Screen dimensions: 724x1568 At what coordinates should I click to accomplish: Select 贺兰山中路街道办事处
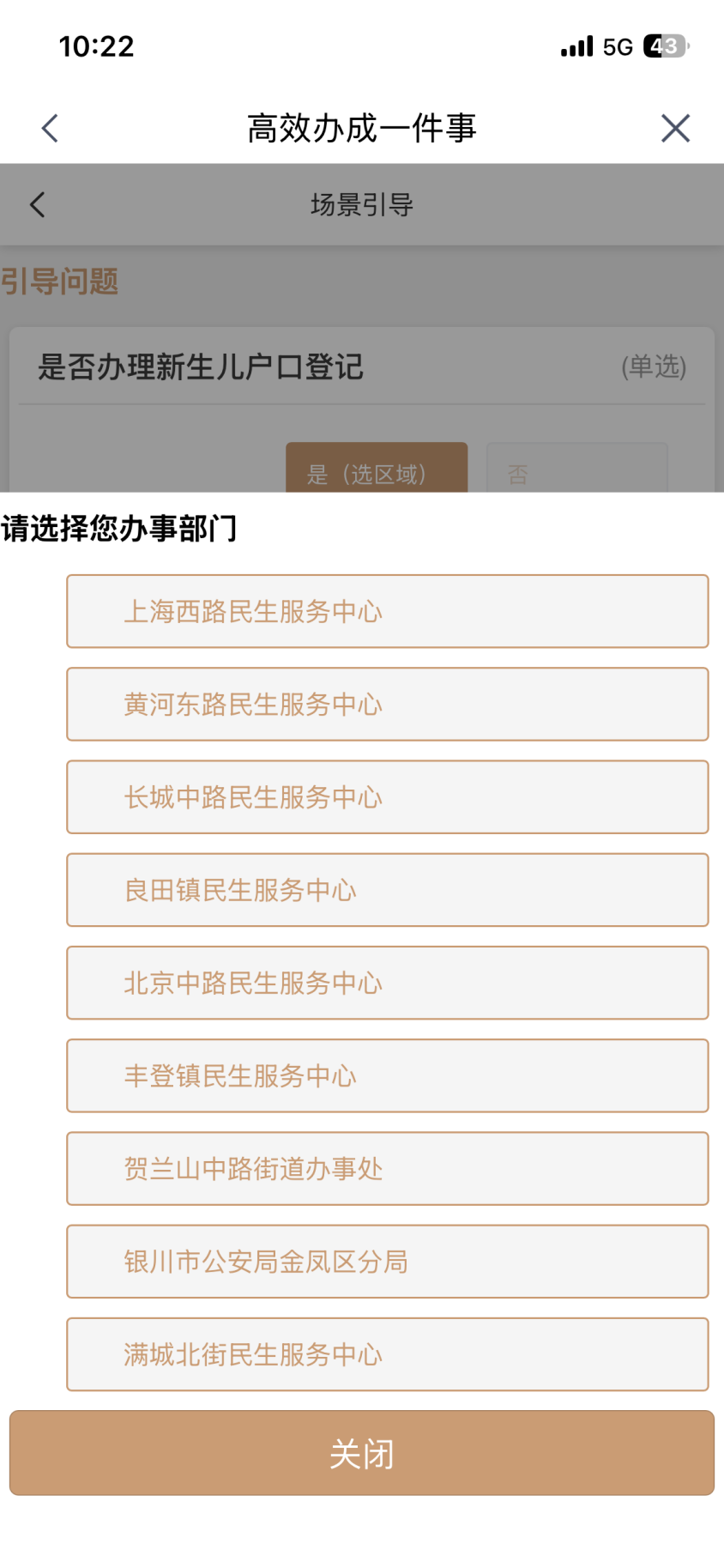click(388, 1168)
